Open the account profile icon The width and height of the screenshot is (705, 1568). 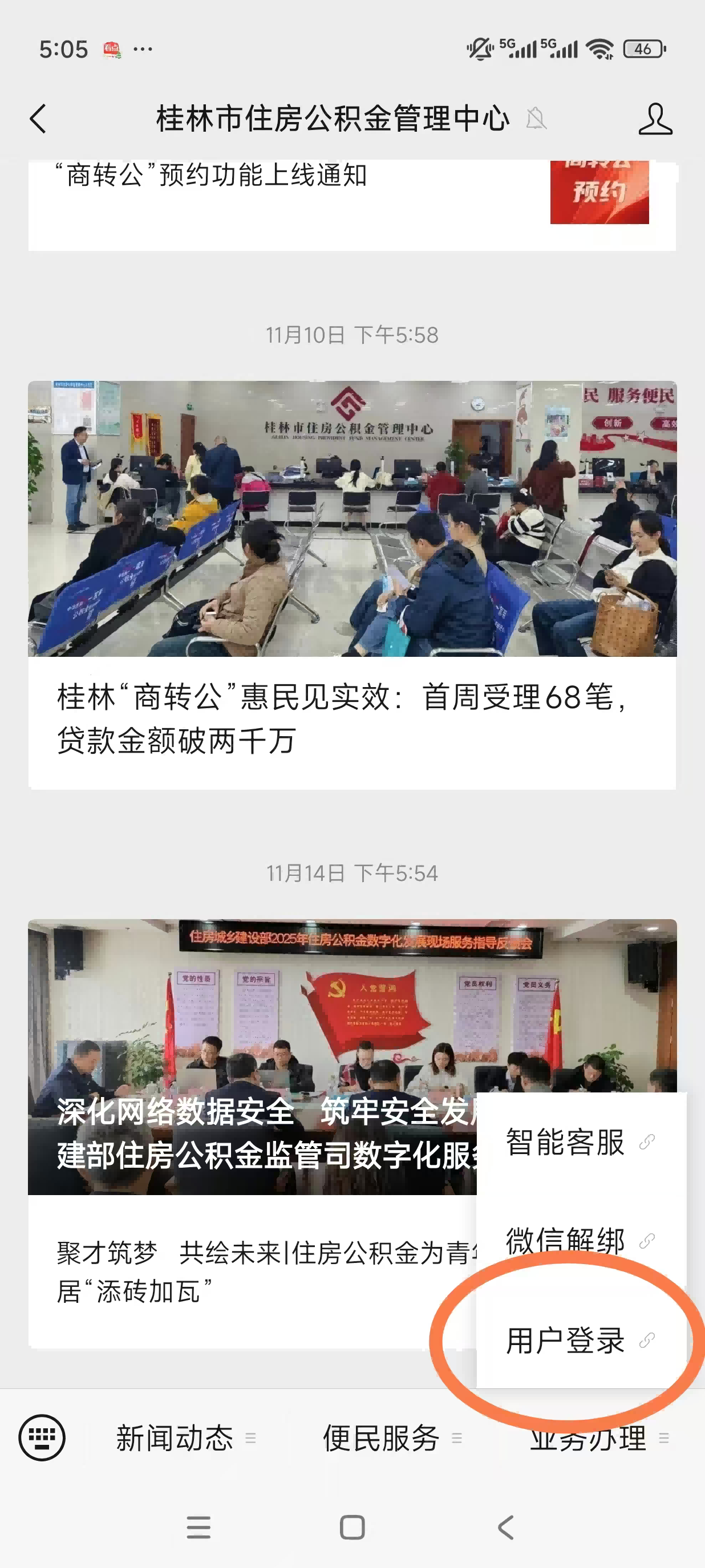655,118
